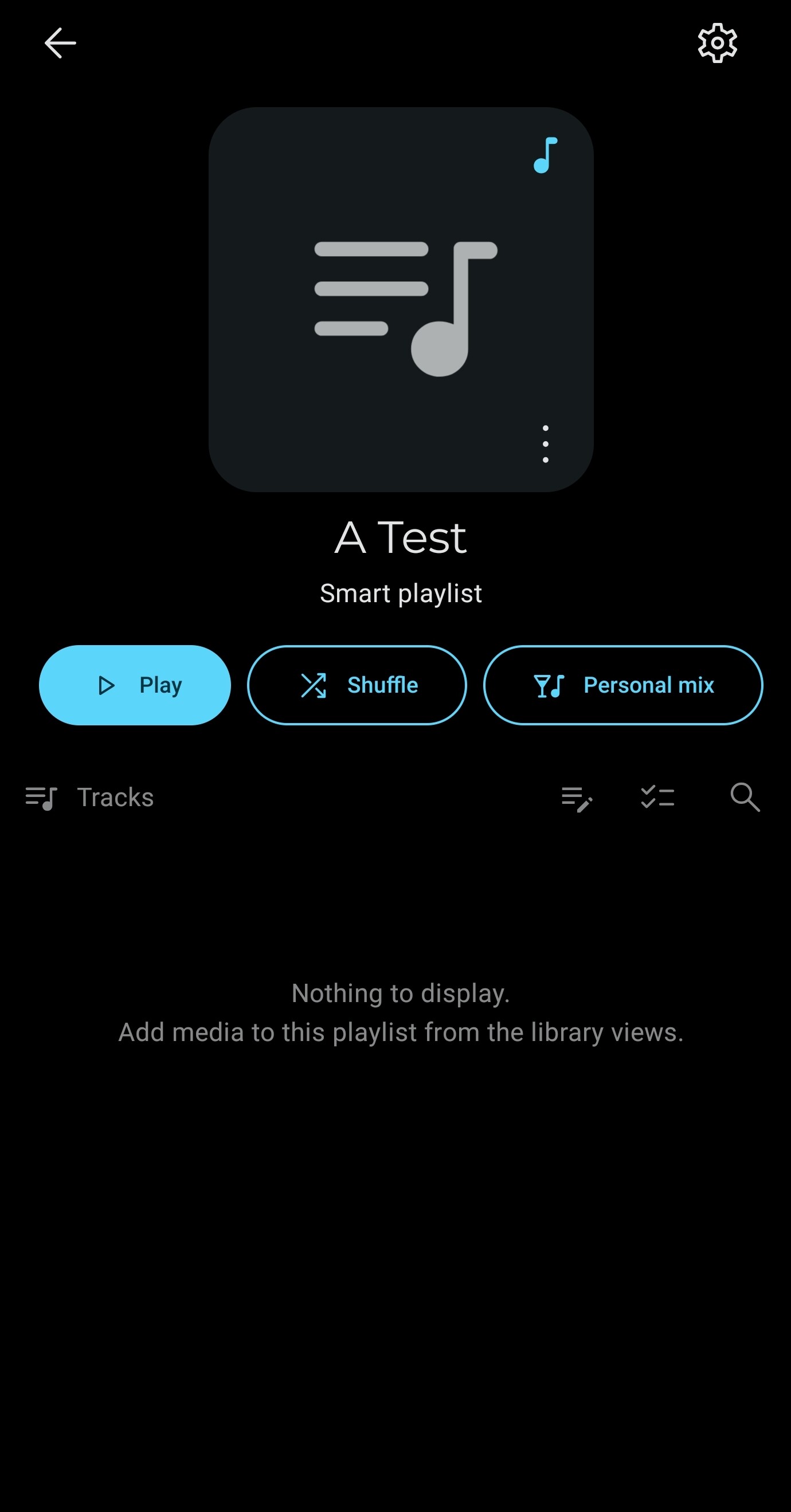791x1512 pixels.
Task: Open settings via the gear icon
Action: [x=717, y=43]
